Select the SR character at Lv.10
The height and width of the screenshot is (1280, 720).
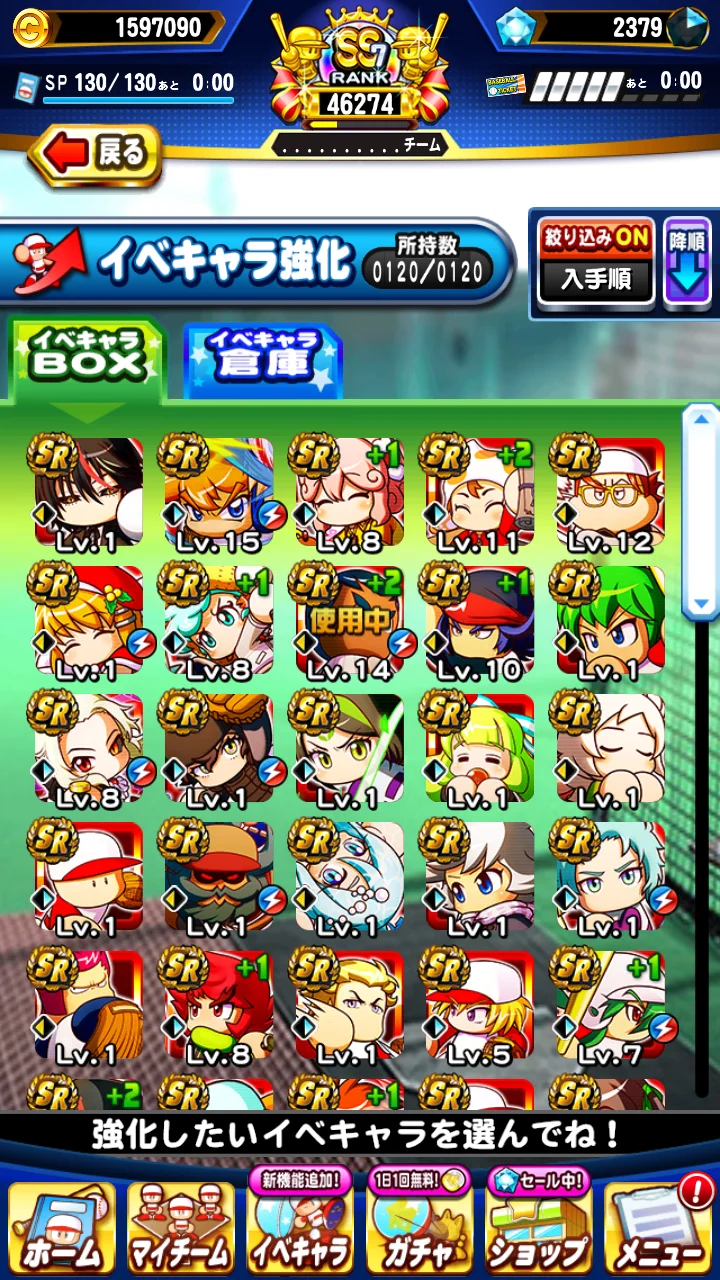pyautogui.click(x=478, y=620)
